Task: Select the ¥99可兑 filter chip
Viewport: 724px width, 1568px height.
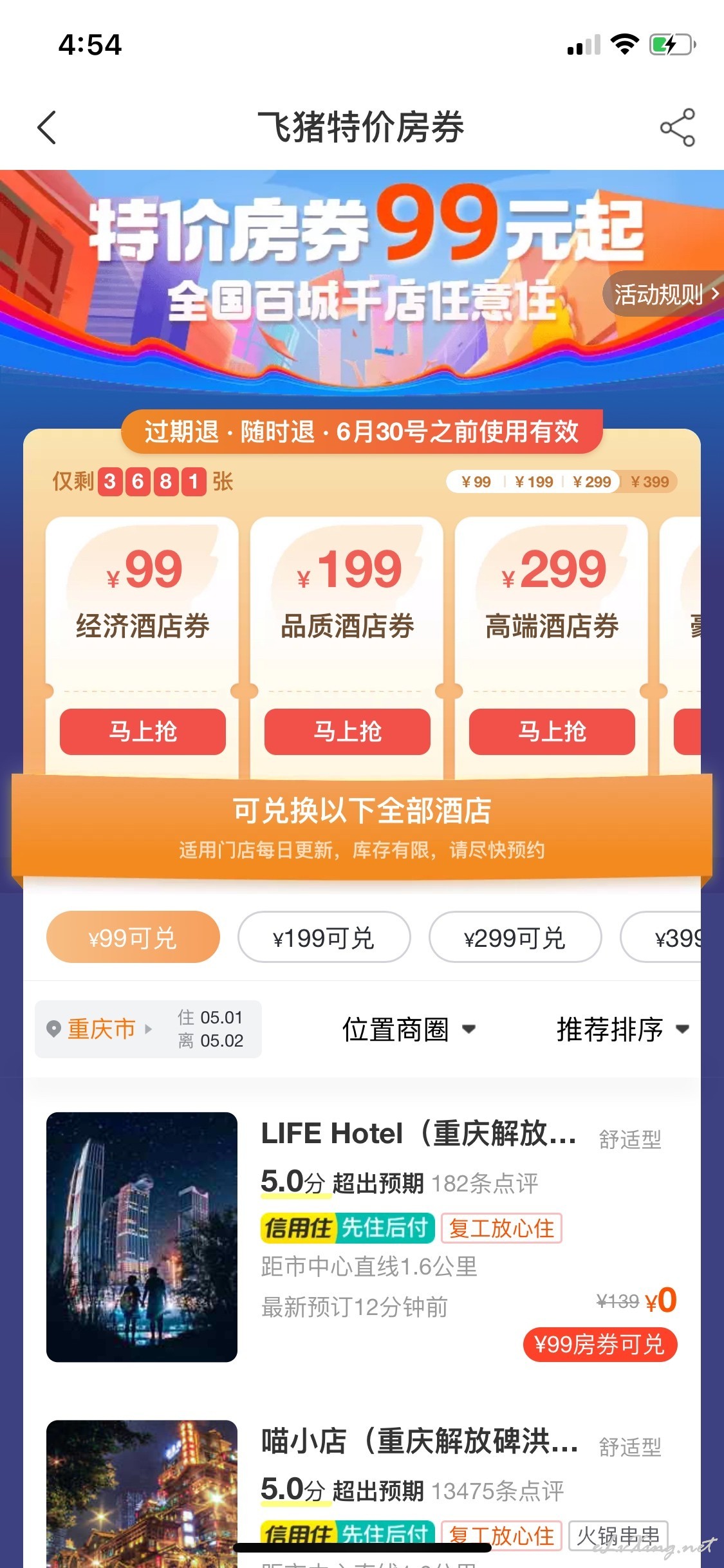Action: [133, 937]
